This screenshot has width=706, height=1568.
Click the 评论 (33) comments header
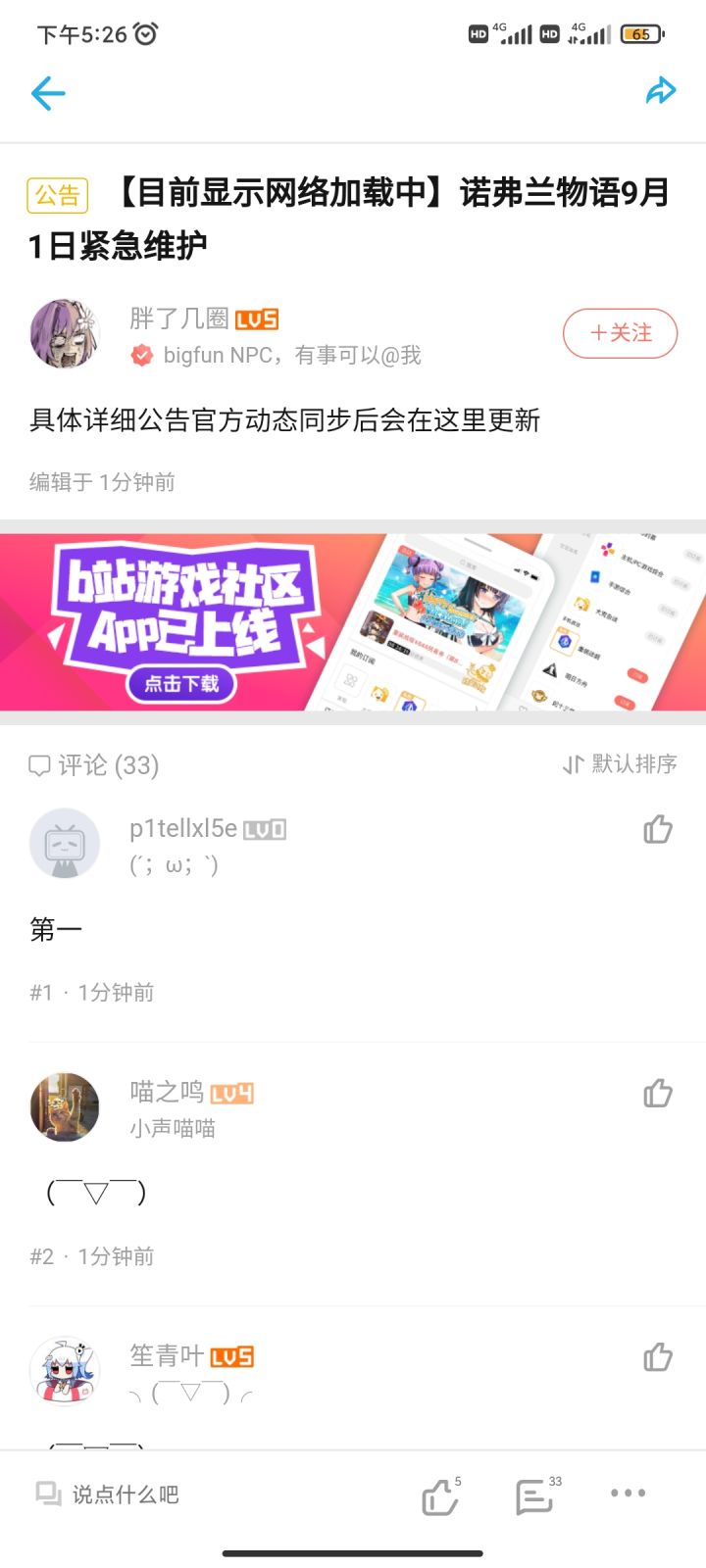point(92,765)
